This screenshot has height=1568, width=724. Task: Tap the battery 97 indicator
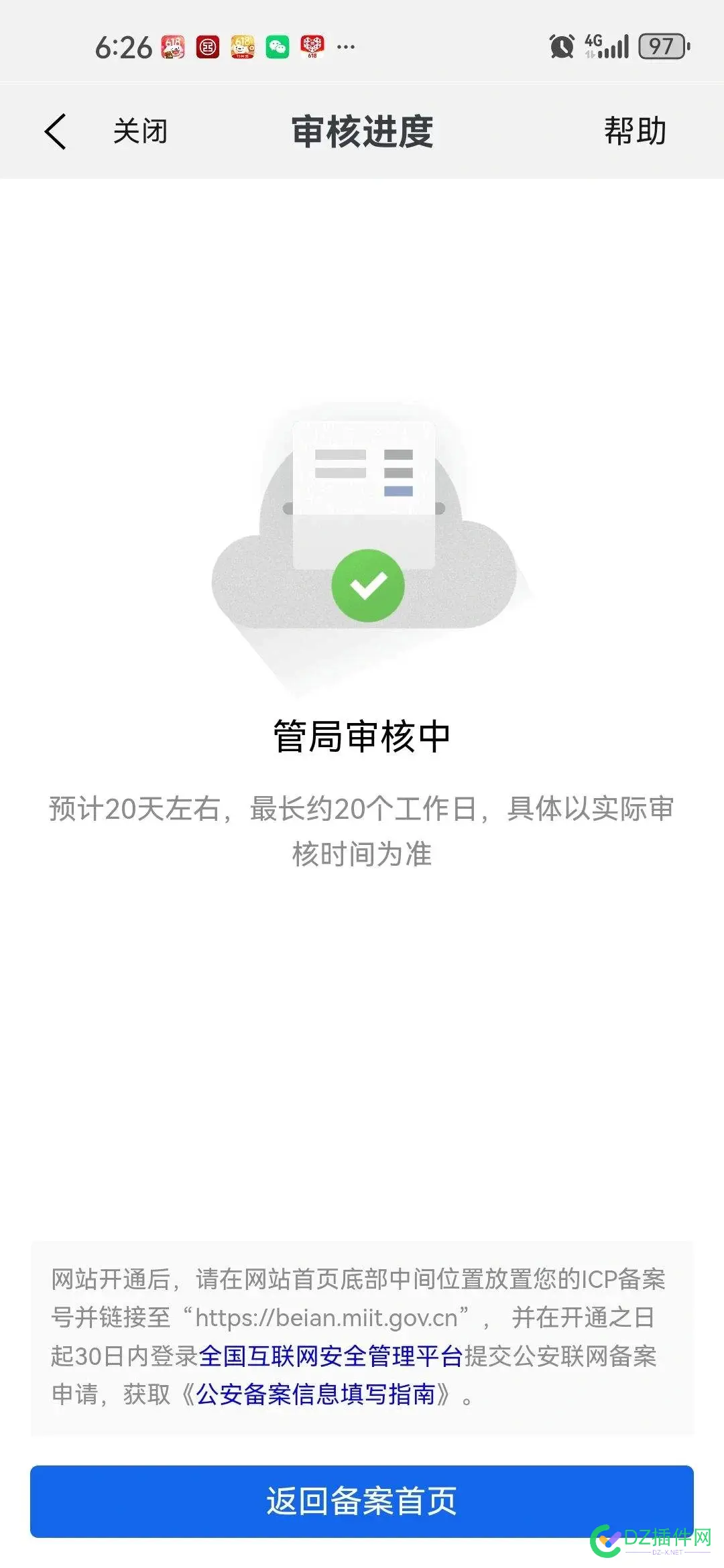660,45
